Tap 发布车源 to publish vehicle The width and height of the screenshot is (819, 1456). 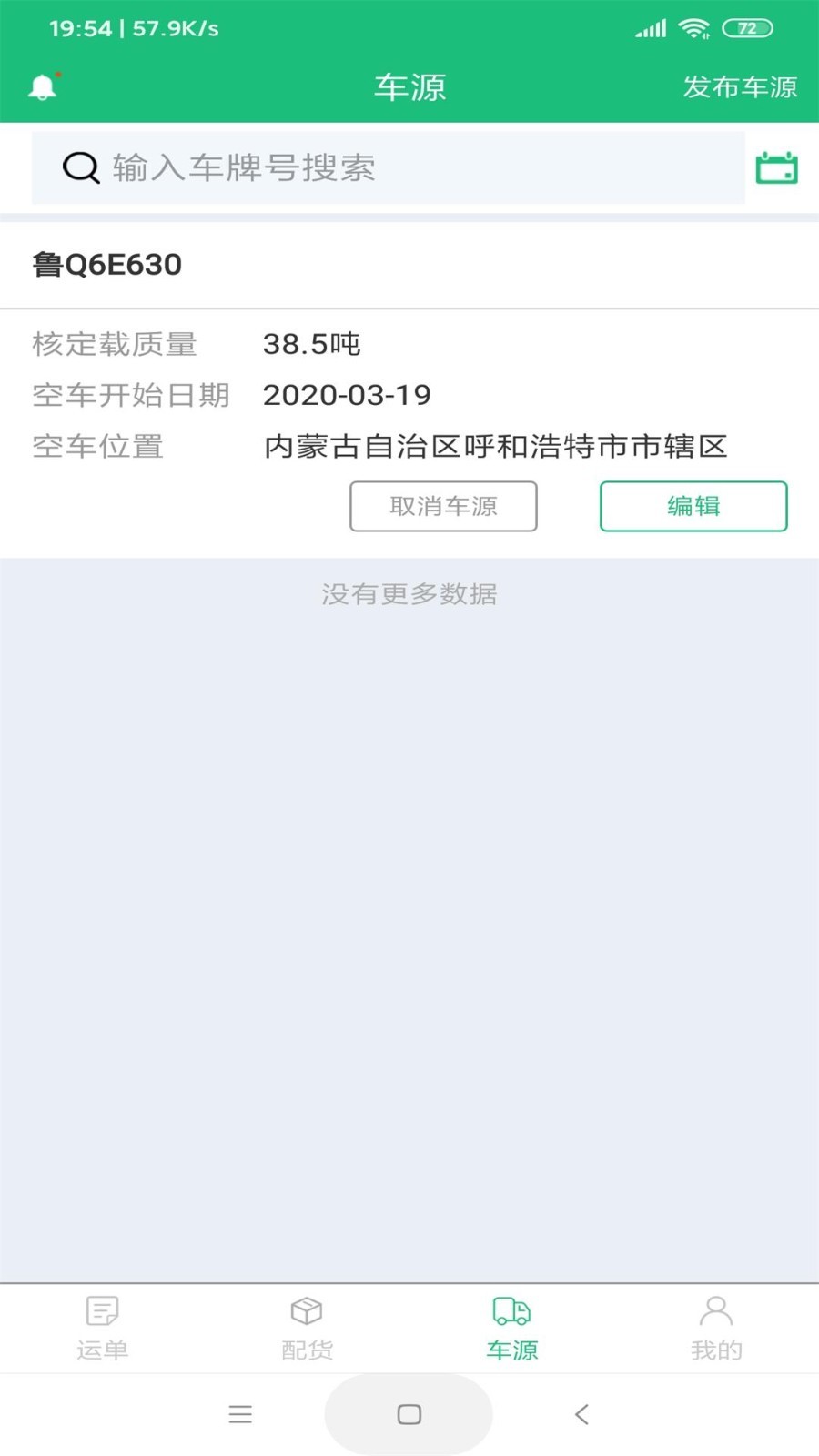click(x=741, y=87)
